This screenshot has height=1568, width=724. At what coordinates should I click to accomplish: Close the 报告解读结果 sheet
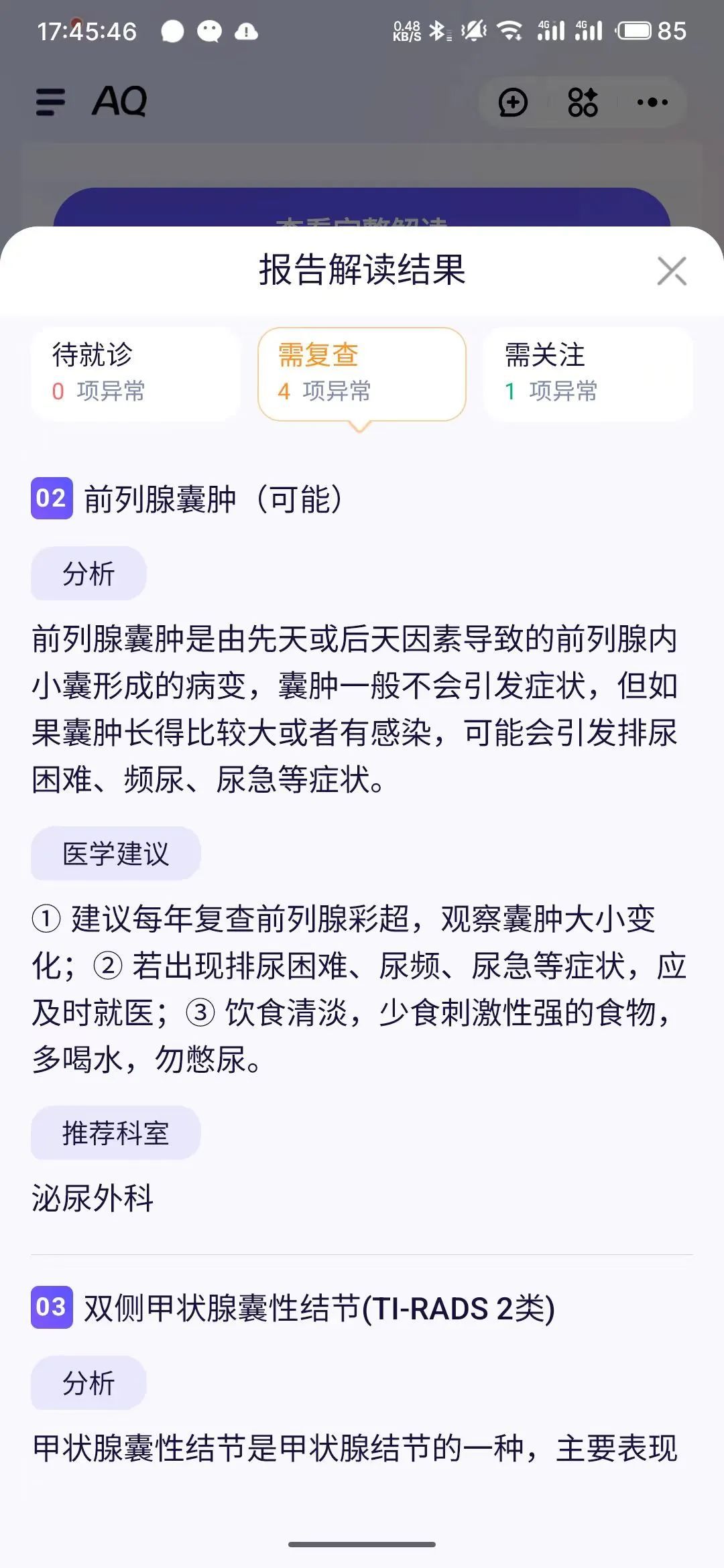point(672,271)
